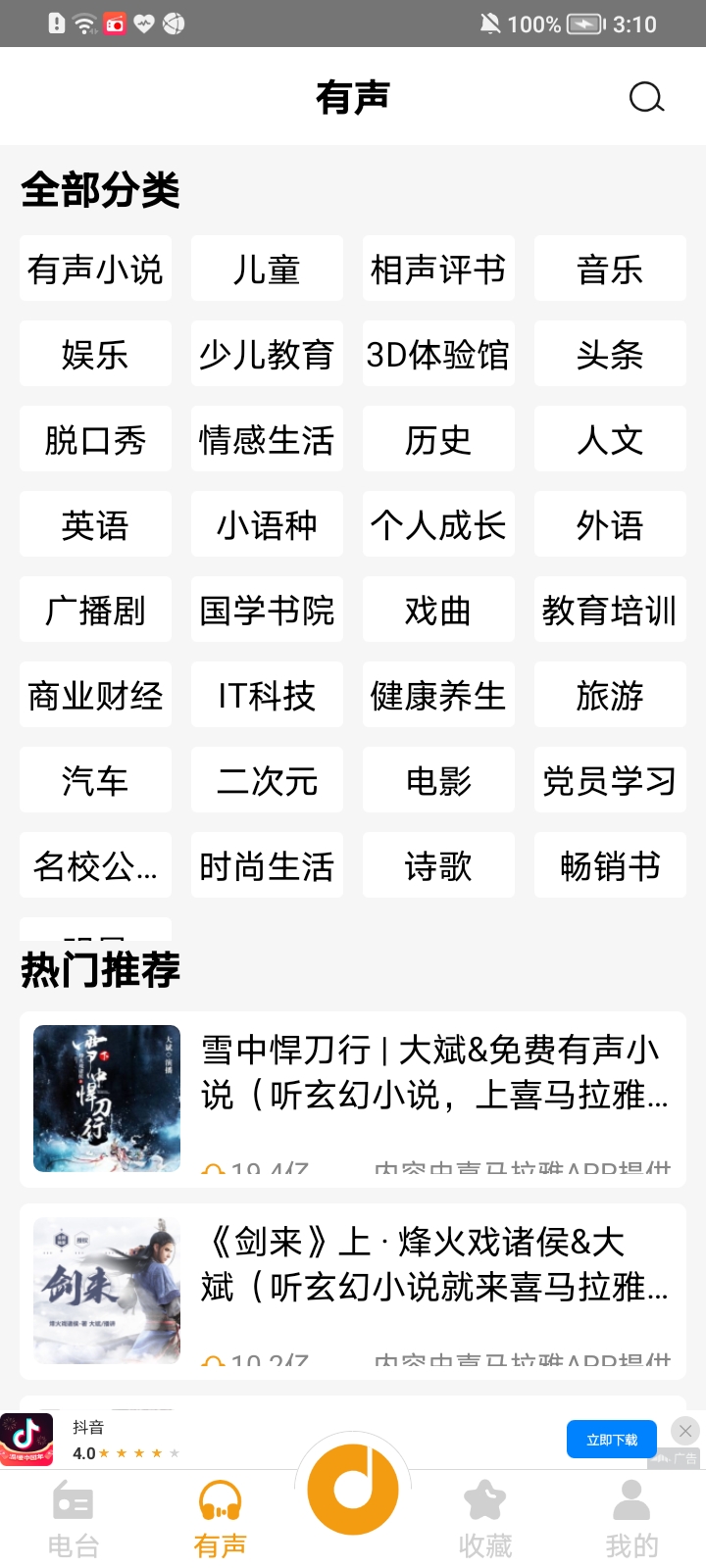Switch to the 电台 tab
706x1568 pixels.
74,1519
